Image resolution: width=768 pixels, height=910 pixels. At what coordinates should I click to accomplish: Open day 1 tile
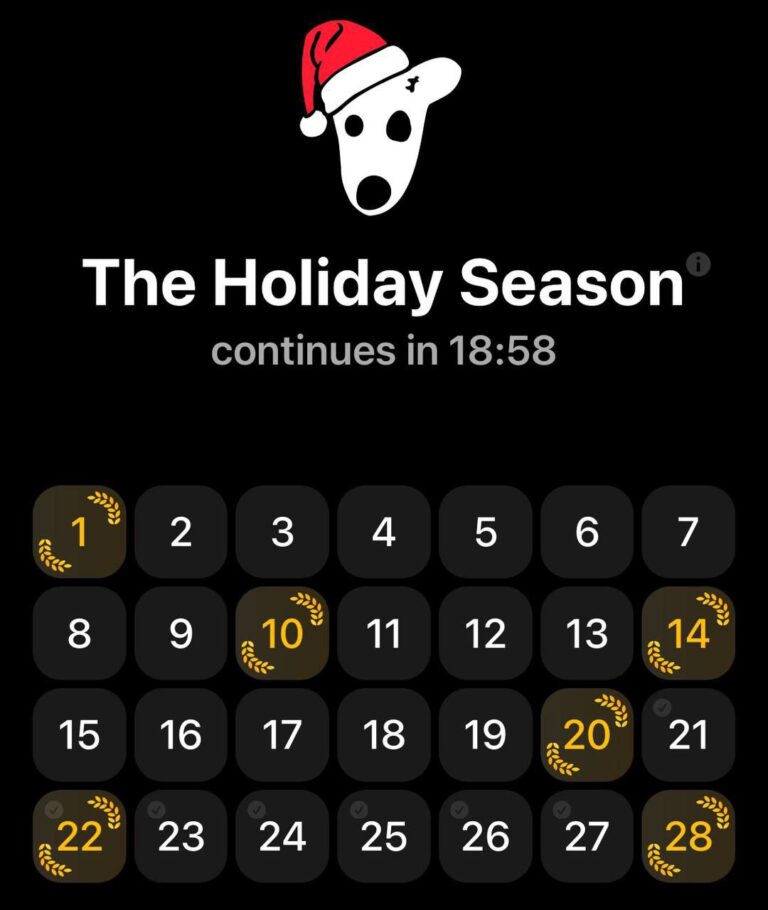[x=80, y=532]
